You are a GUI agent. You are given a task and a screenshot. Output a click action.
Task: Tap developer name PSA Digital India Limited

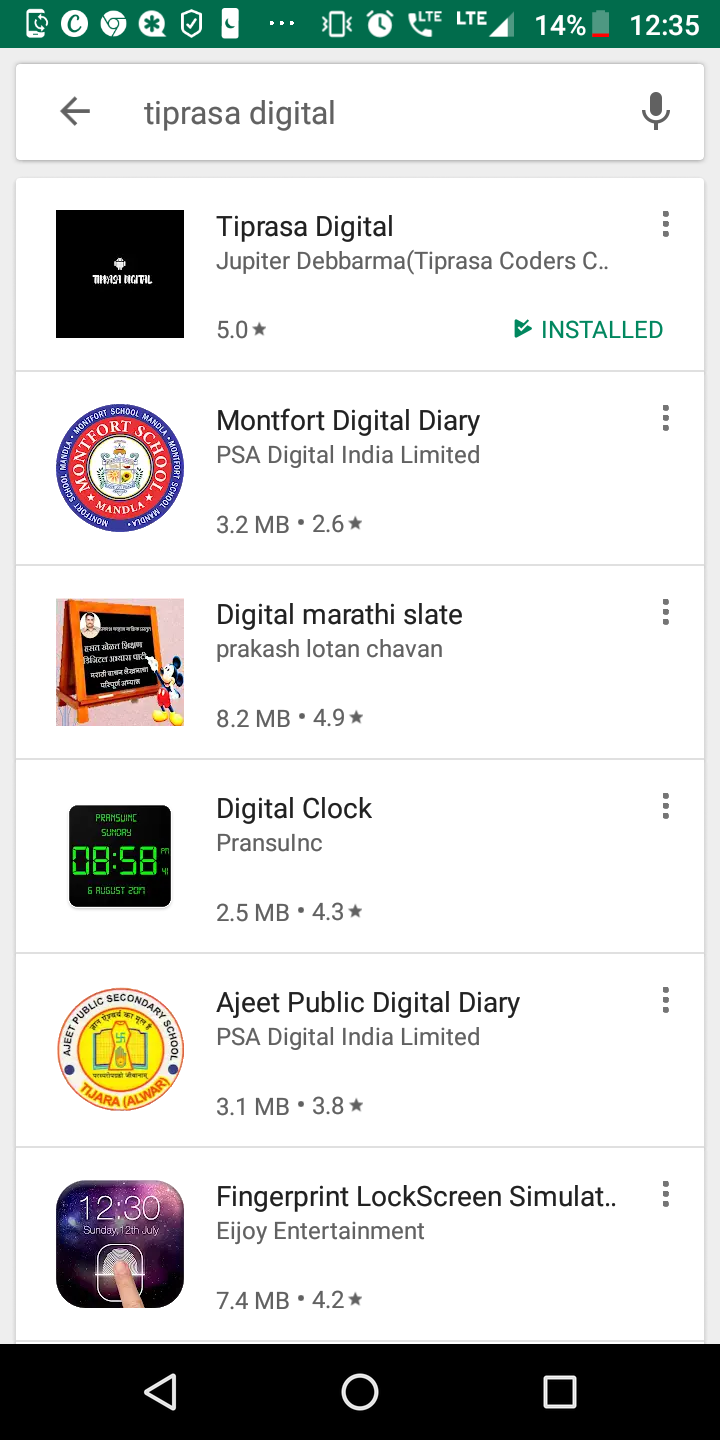[348, 454]
